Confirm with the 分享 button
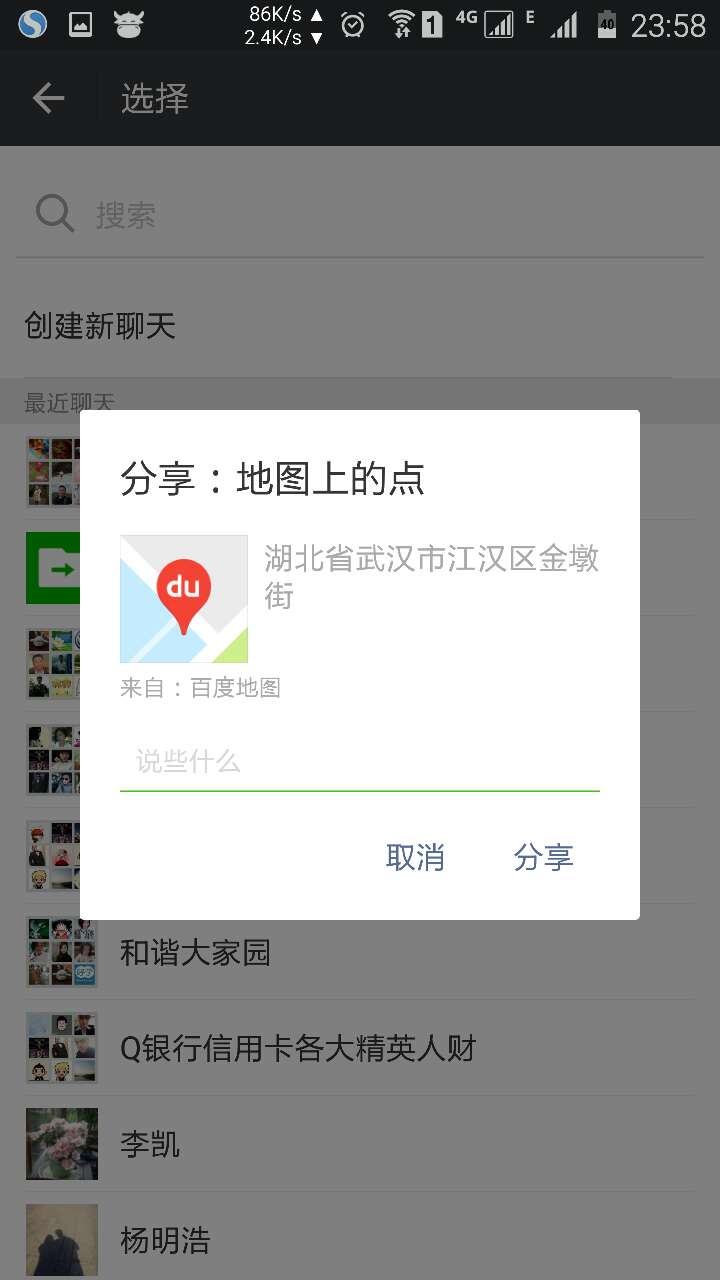The height and width of the screenshot is (1280, 720). click(543, 857)
